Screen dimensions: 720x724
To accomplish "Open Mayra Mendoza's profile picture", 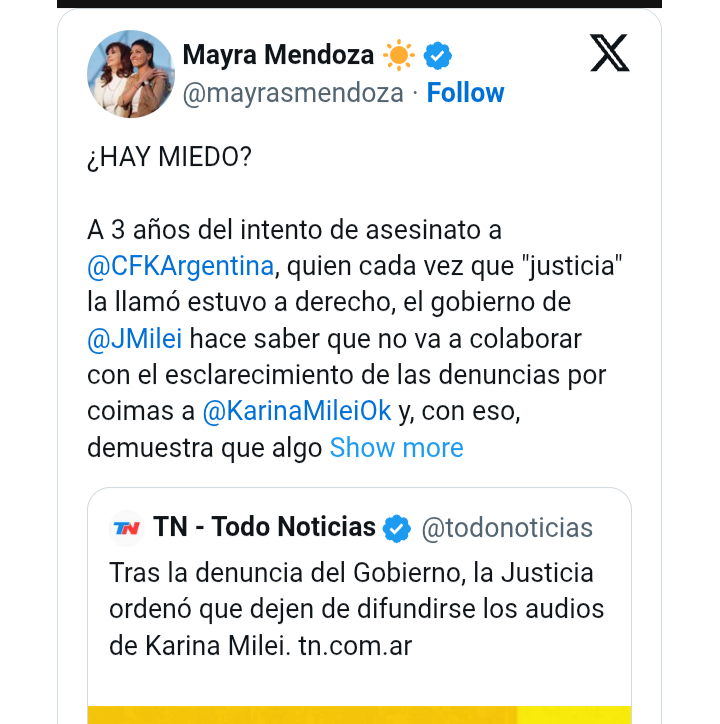I will (131, 73).
